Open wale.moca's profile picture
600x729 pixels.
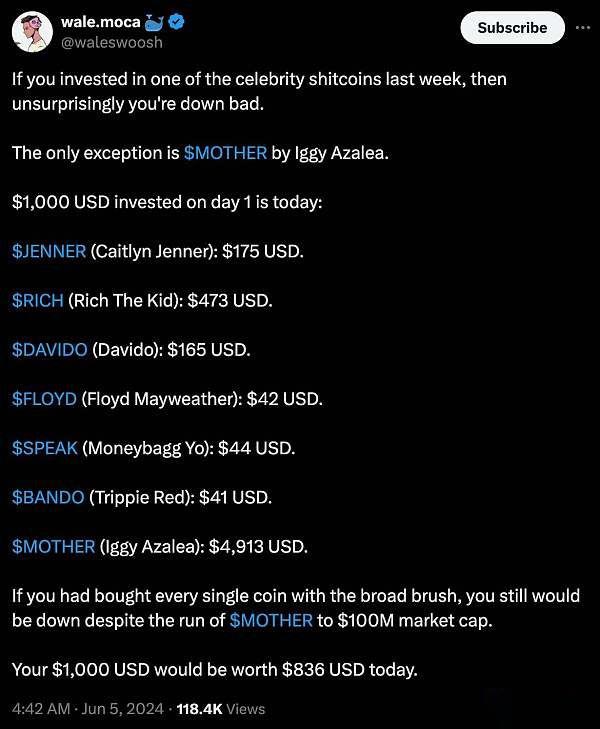33,32
